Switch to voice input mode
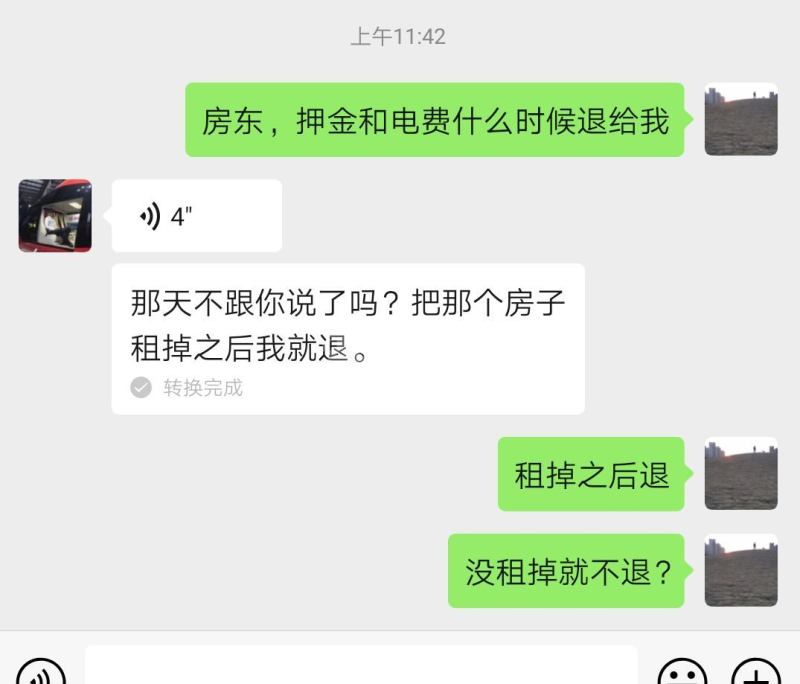The height and width of the screenshot is (684, 800). pyautogui.click(x=41, y=674)
